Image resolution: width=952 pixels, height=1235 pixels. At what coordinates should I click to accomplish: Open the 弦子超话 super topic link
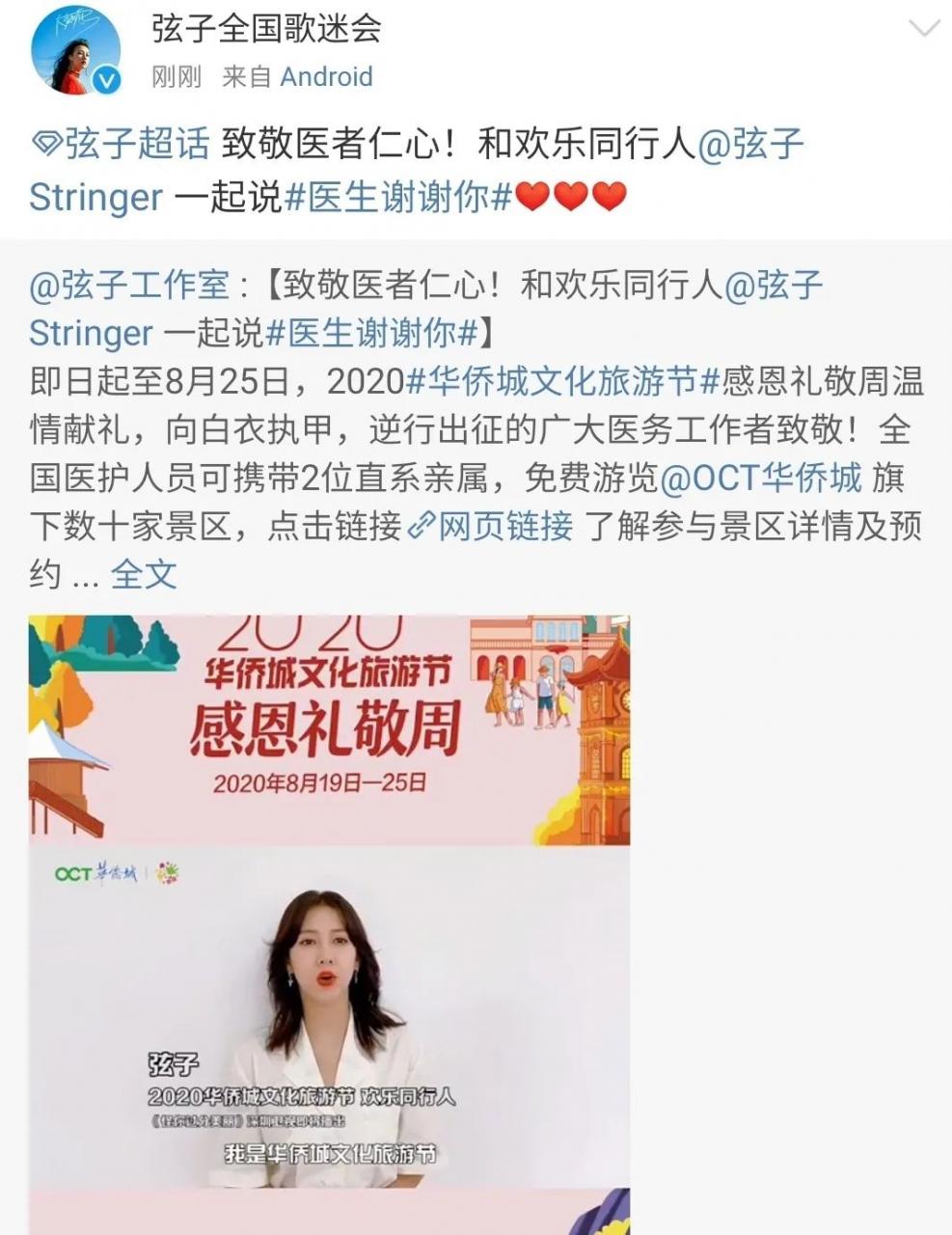tap(121, 144)
